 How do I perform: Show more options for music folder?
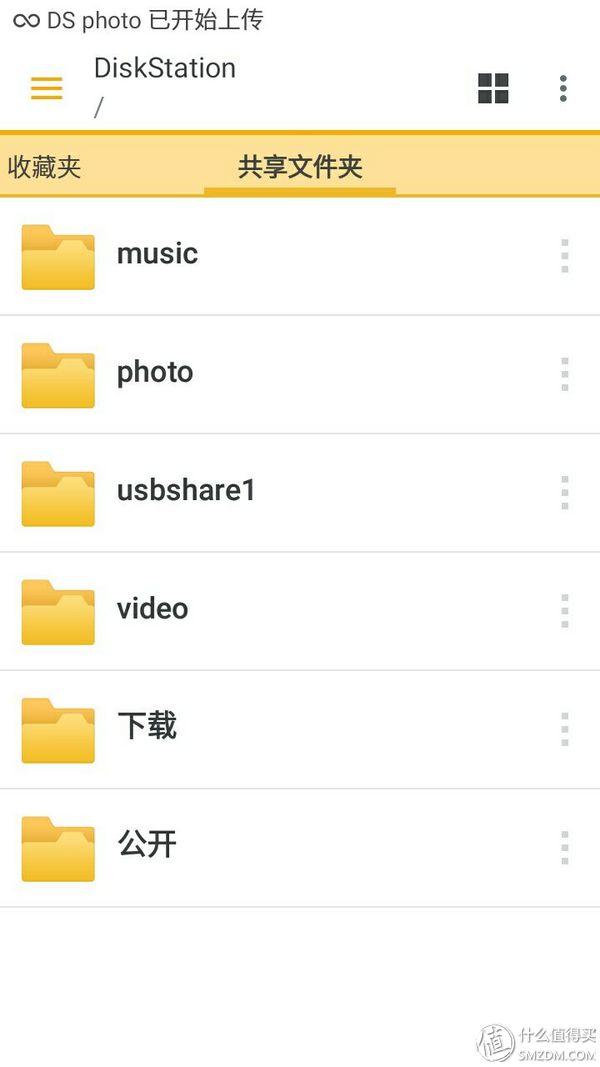click(565, 256)
